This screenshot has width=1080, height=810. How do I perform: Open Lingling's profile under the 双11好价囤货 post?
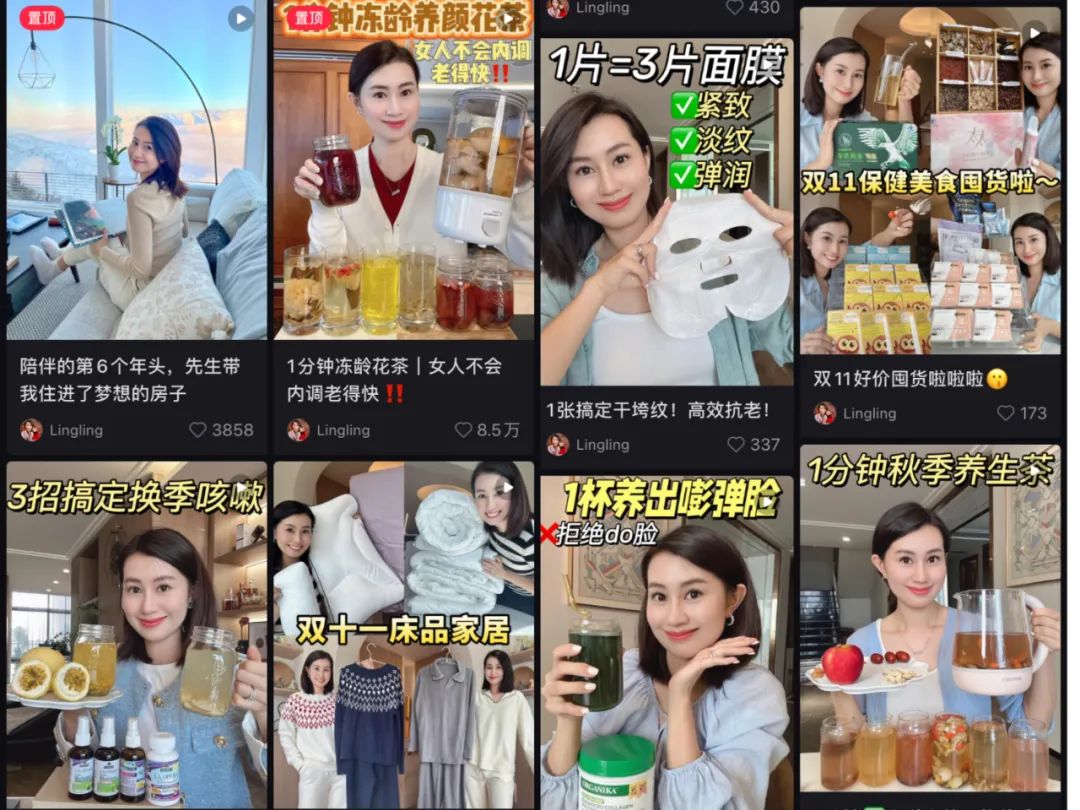tap(825, 413)
